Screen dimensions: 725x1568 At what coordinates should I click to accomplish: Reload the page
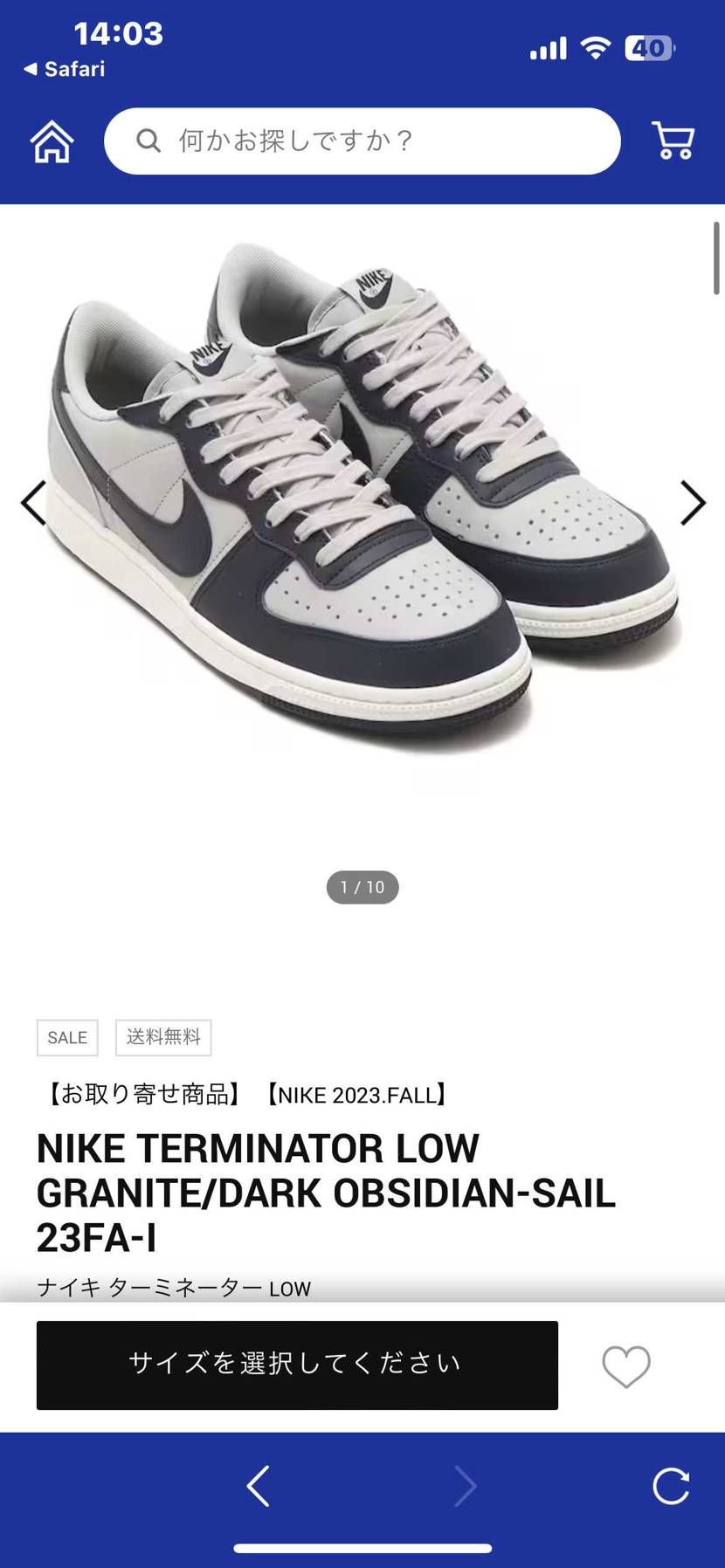coord(671,1486)
